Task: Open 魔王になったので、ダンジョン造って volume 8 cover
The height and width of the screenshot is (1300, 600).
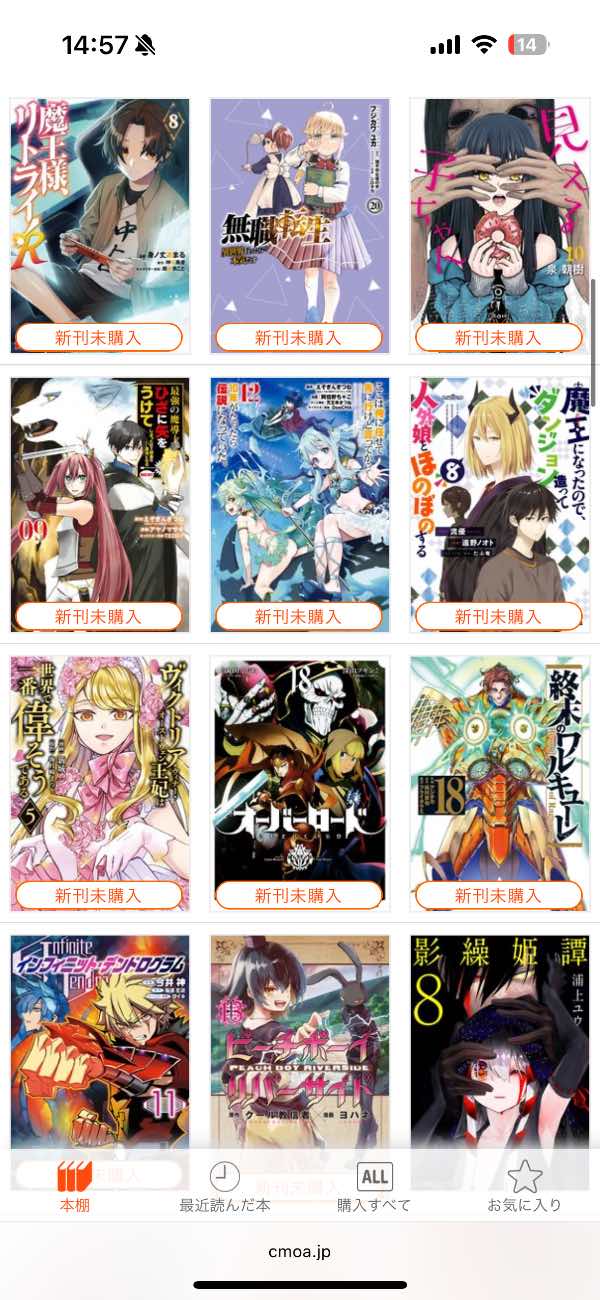Action: 500,490
